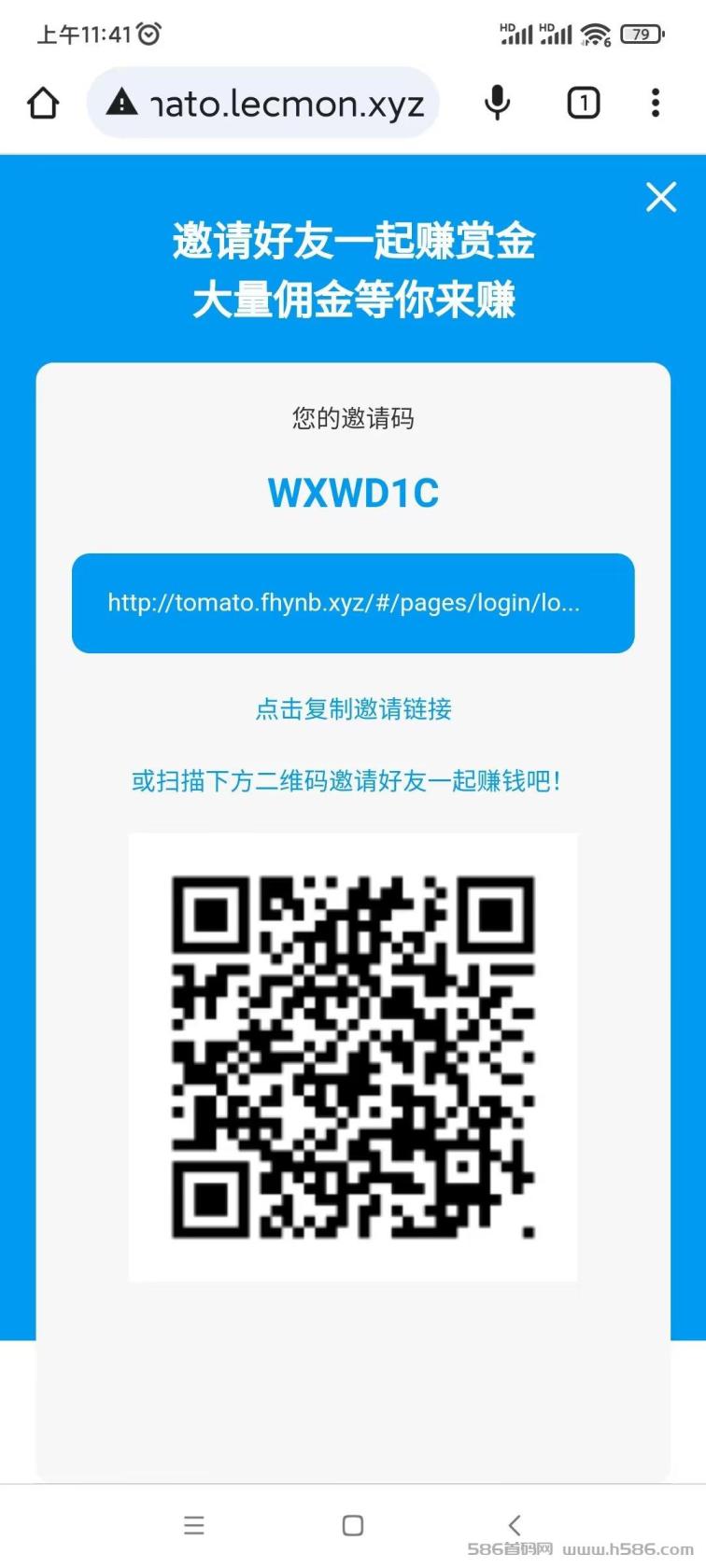706x1568 pixels.
Task: Go back using the system back arrow
Action: 514,1525
